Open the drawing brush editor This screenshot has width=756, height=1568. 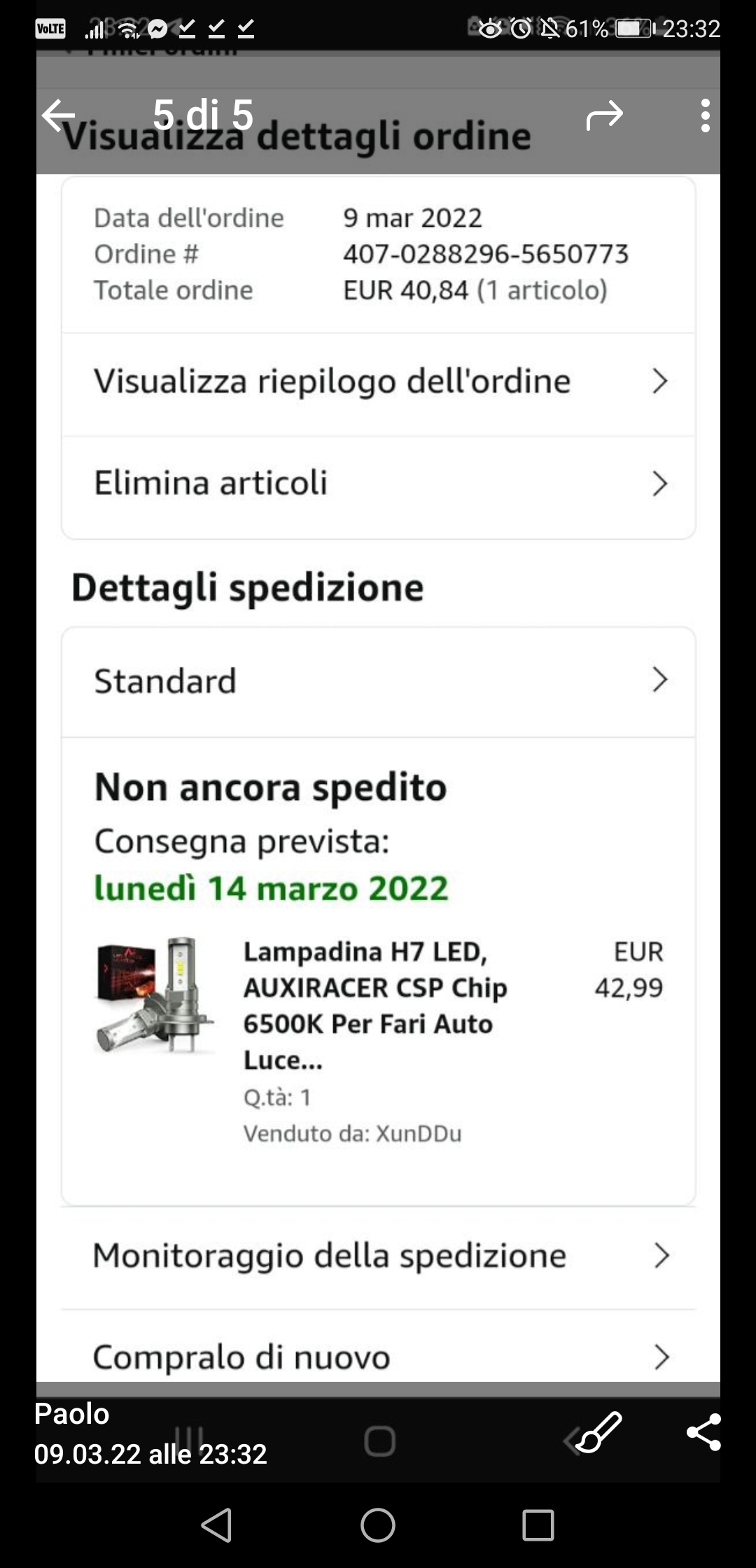(x=601, y=1431)
